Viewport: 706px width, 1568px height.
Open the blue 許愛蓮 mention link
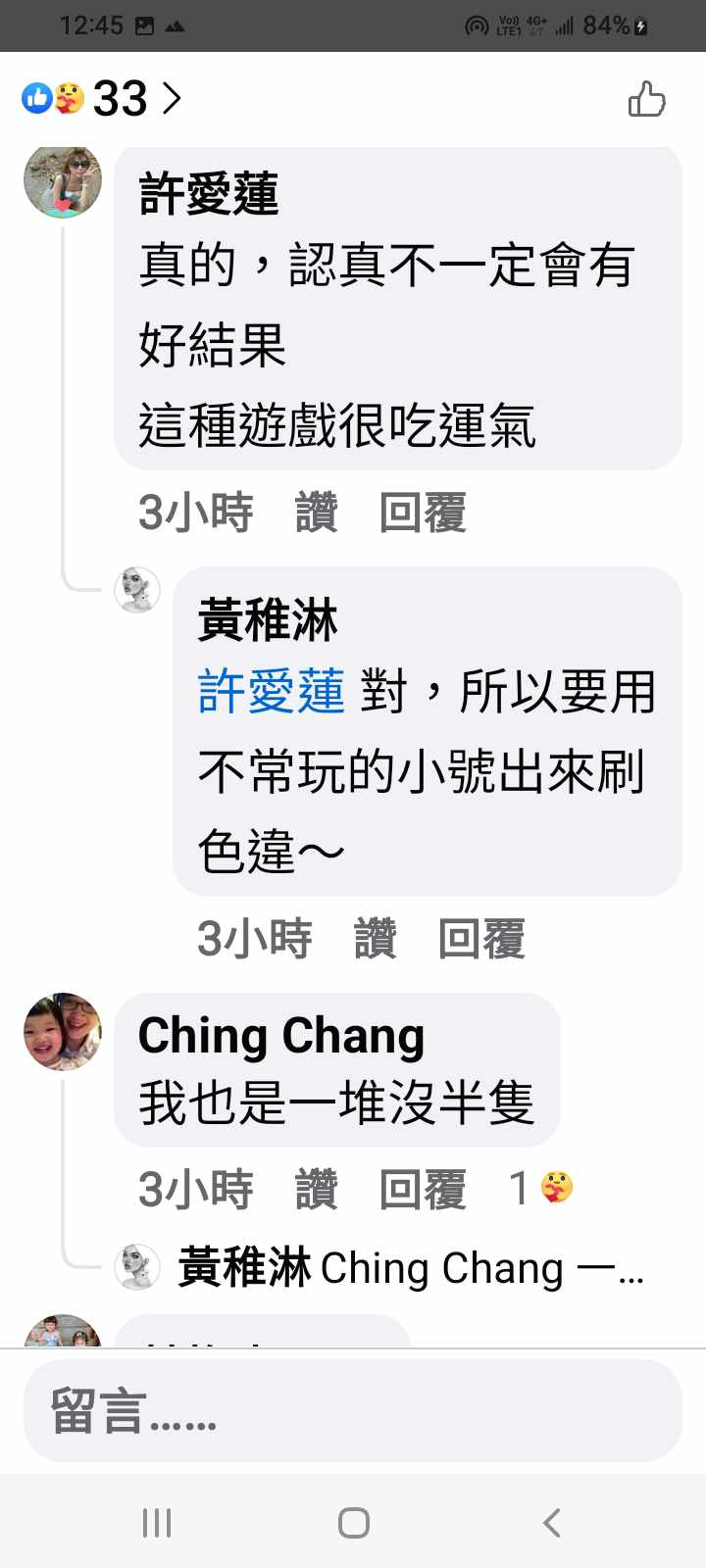[271, 692]
